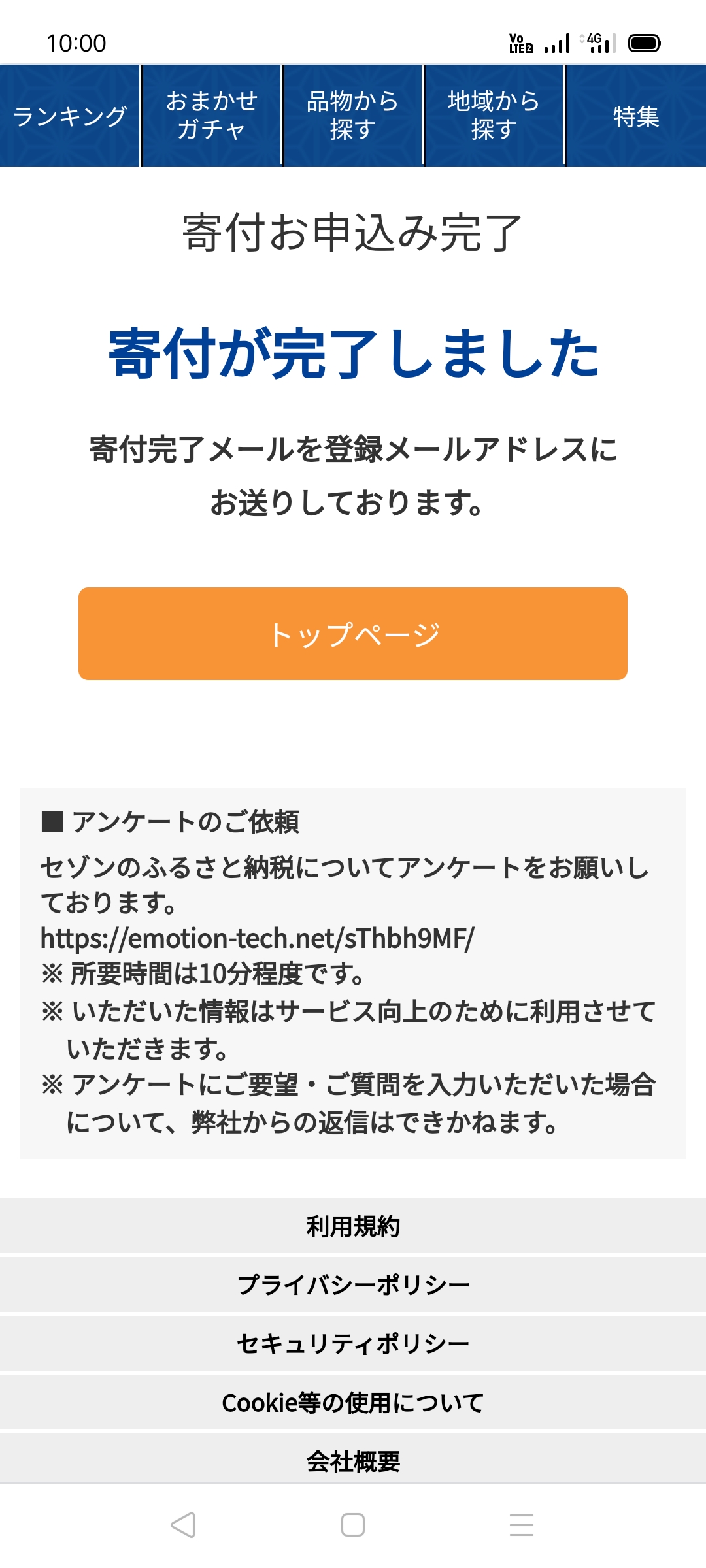Open the ランキング tab
Image resolution: width=706 pixels, height=1568 pixels.
(70, 116)
